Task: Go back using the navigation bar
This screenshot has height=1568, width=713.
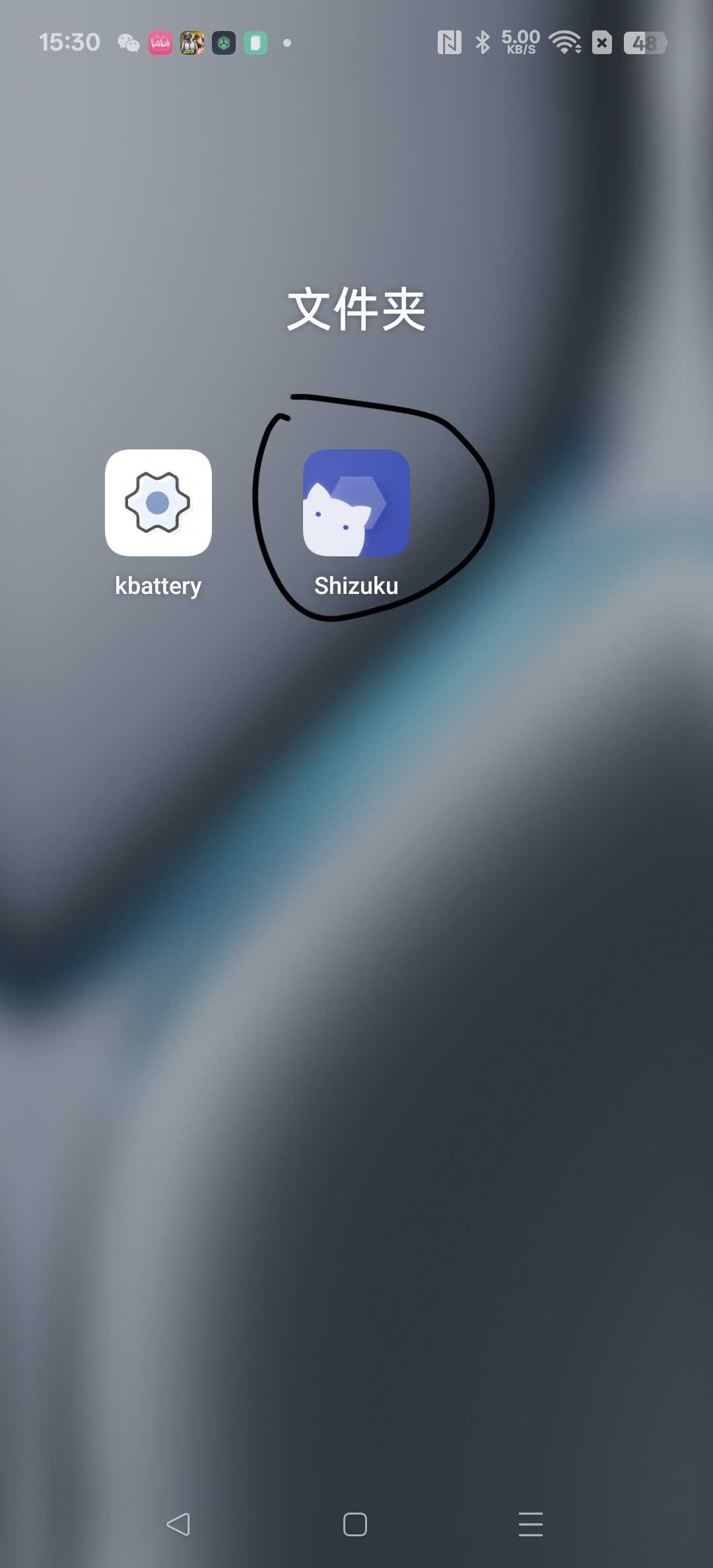Action: point(178,1524)
